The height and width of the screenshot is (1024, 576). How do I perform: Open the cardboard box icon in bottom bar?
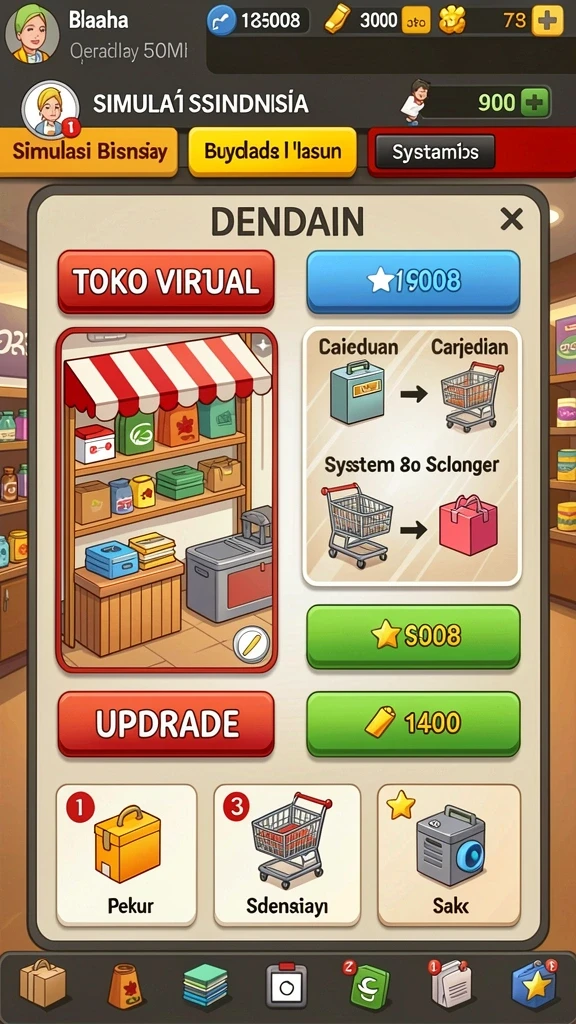tap(43, 984)
